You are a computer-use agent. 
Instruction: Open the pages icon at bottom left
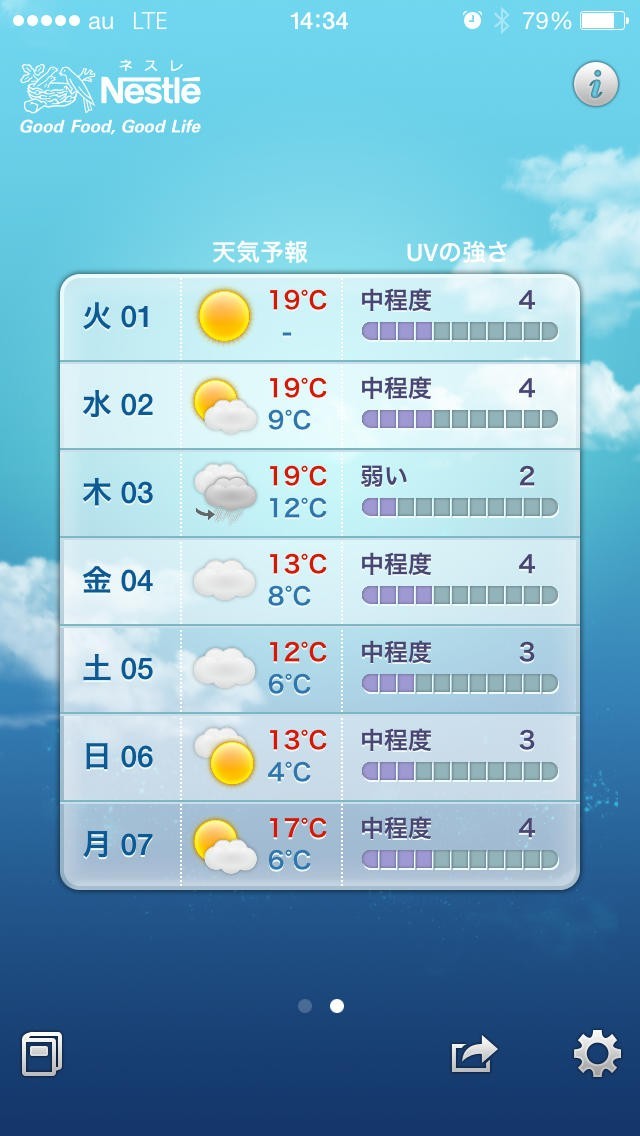[42, 1054]
